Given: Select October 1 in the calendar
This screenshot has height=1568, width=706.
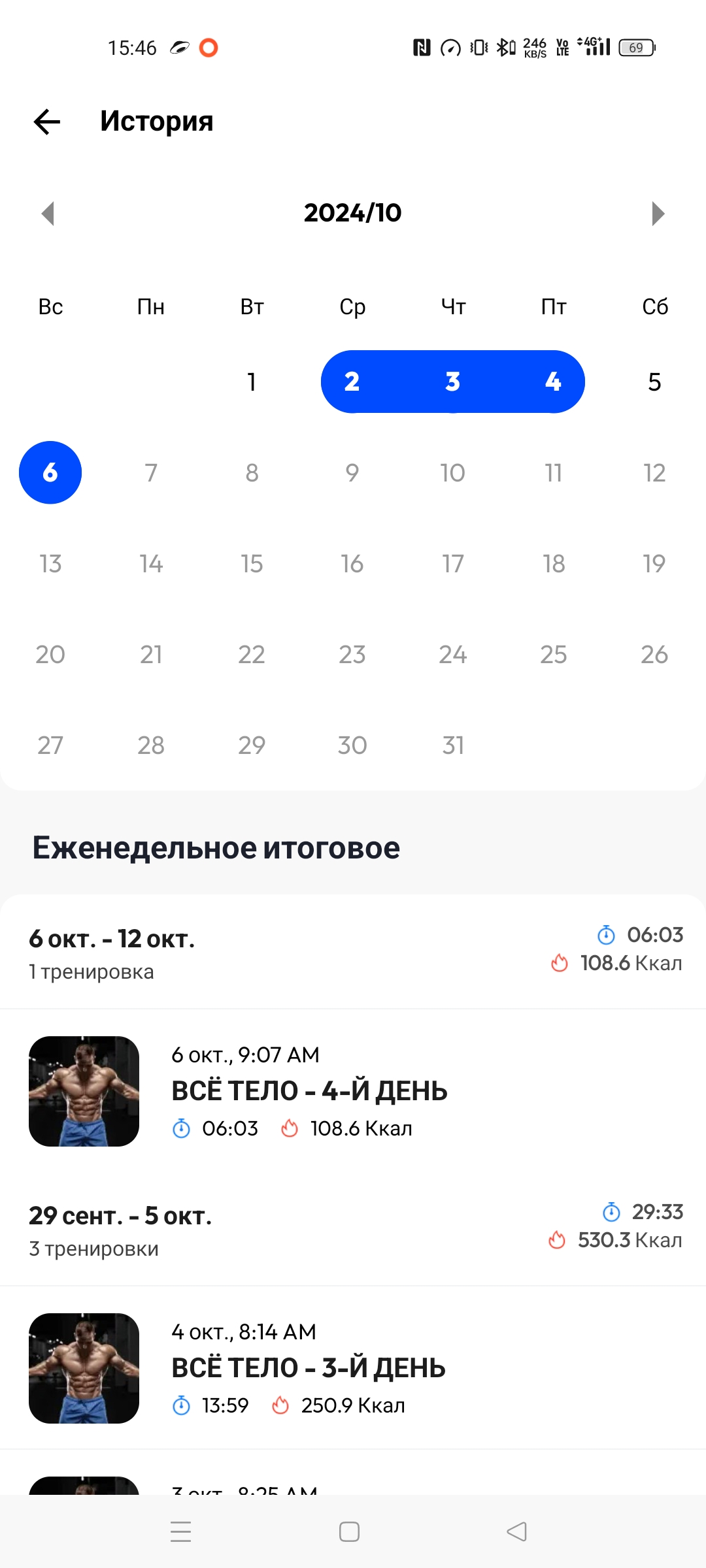Looking at the screenshot, I should (252, 382).
